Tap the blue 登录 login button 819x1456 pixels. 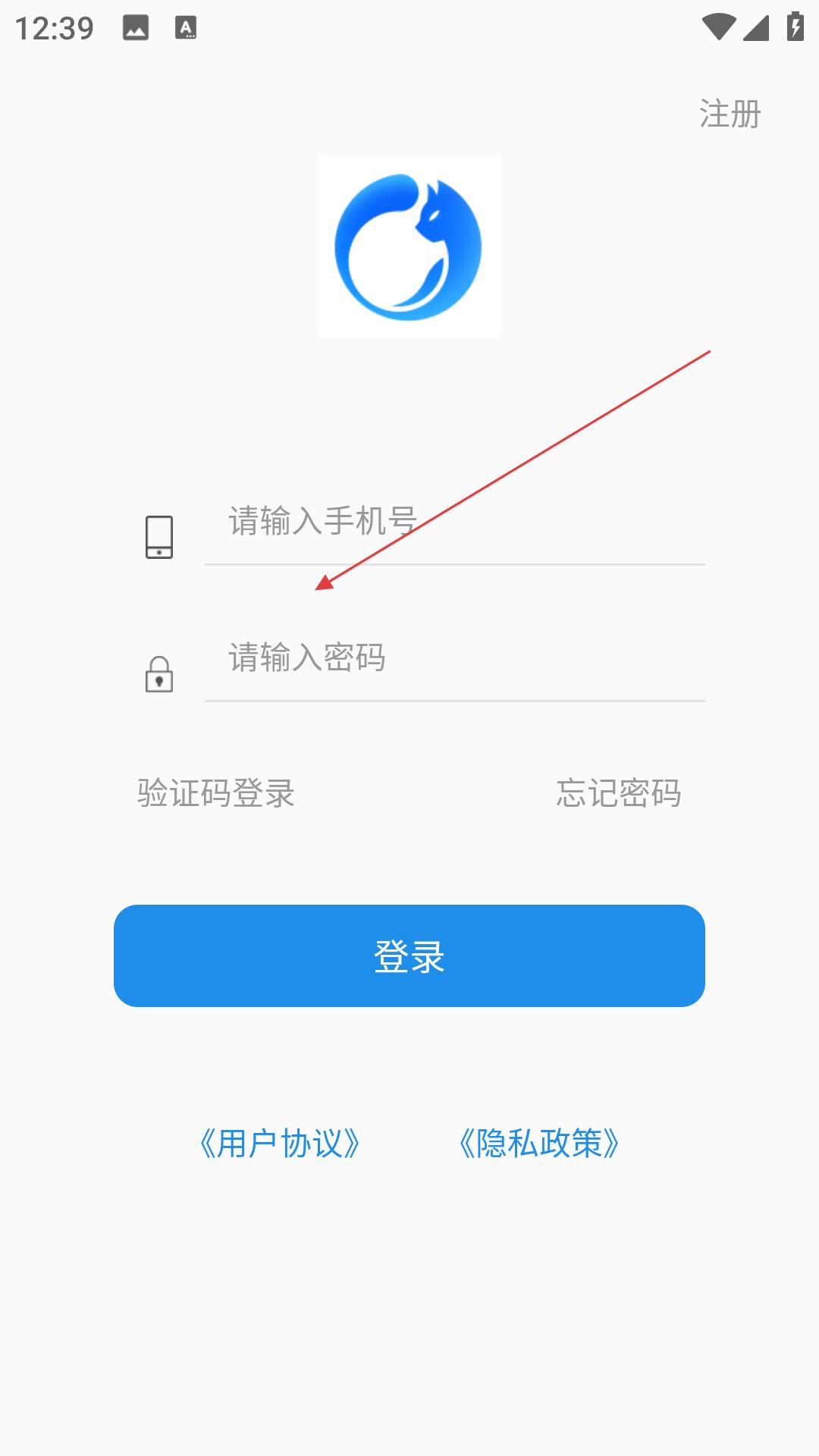coord(409,955)
